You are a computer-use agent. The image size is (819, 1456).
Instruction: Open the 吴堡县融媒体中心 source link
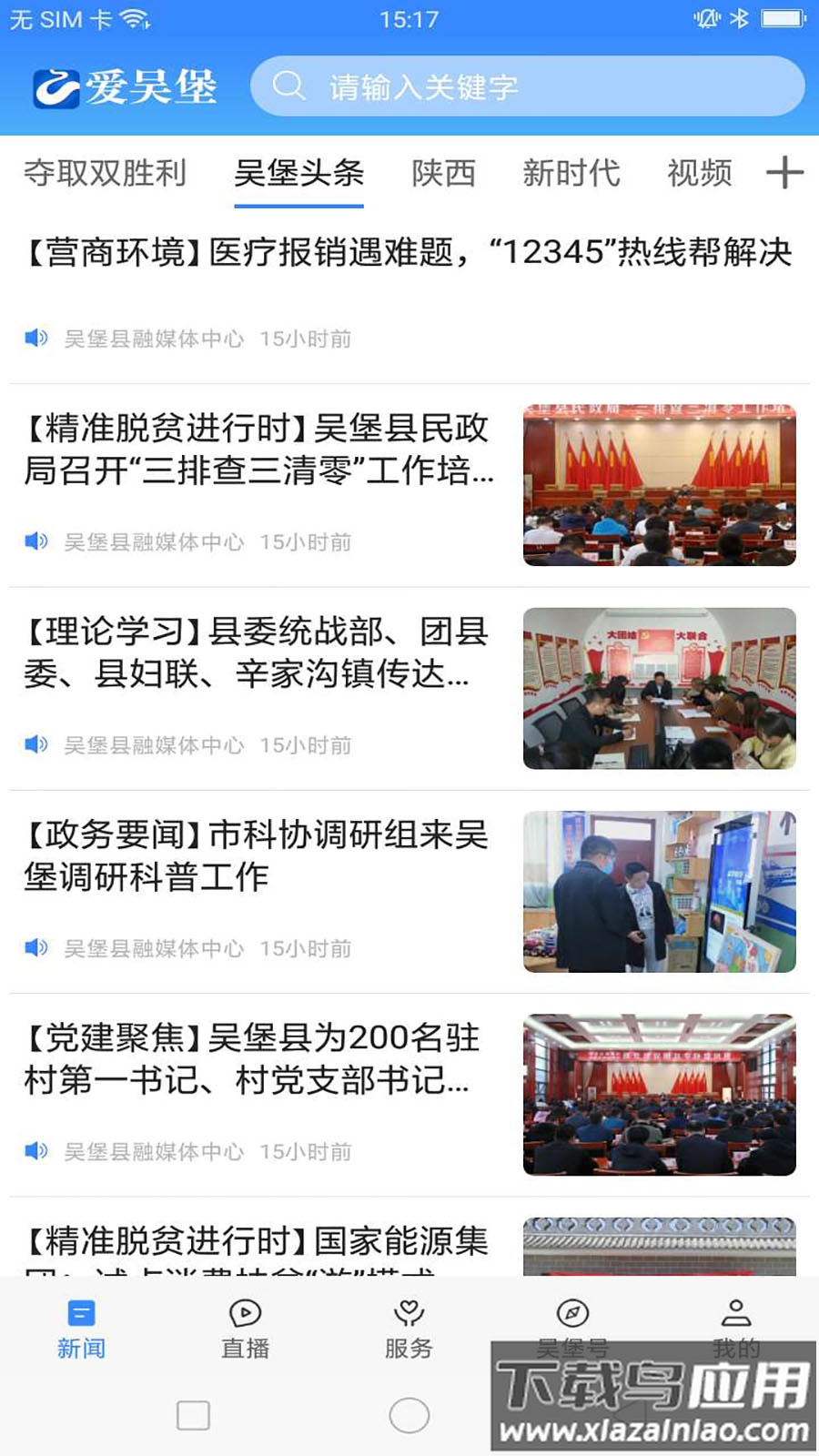[153, 339]
